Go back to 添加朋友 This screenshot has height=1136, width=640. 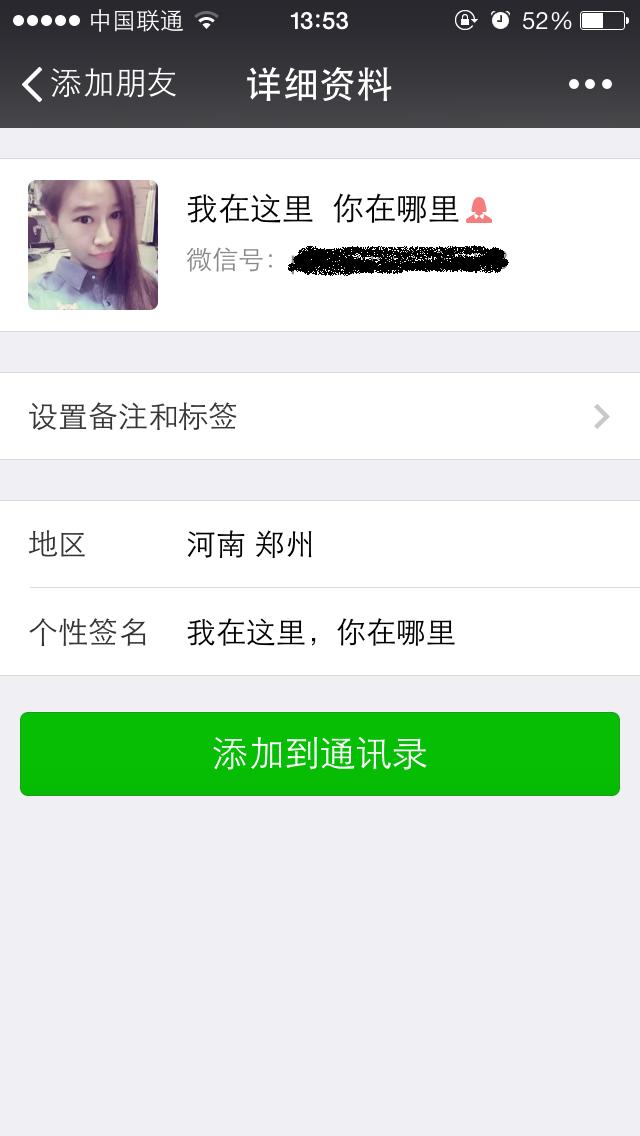coord(98,84)
